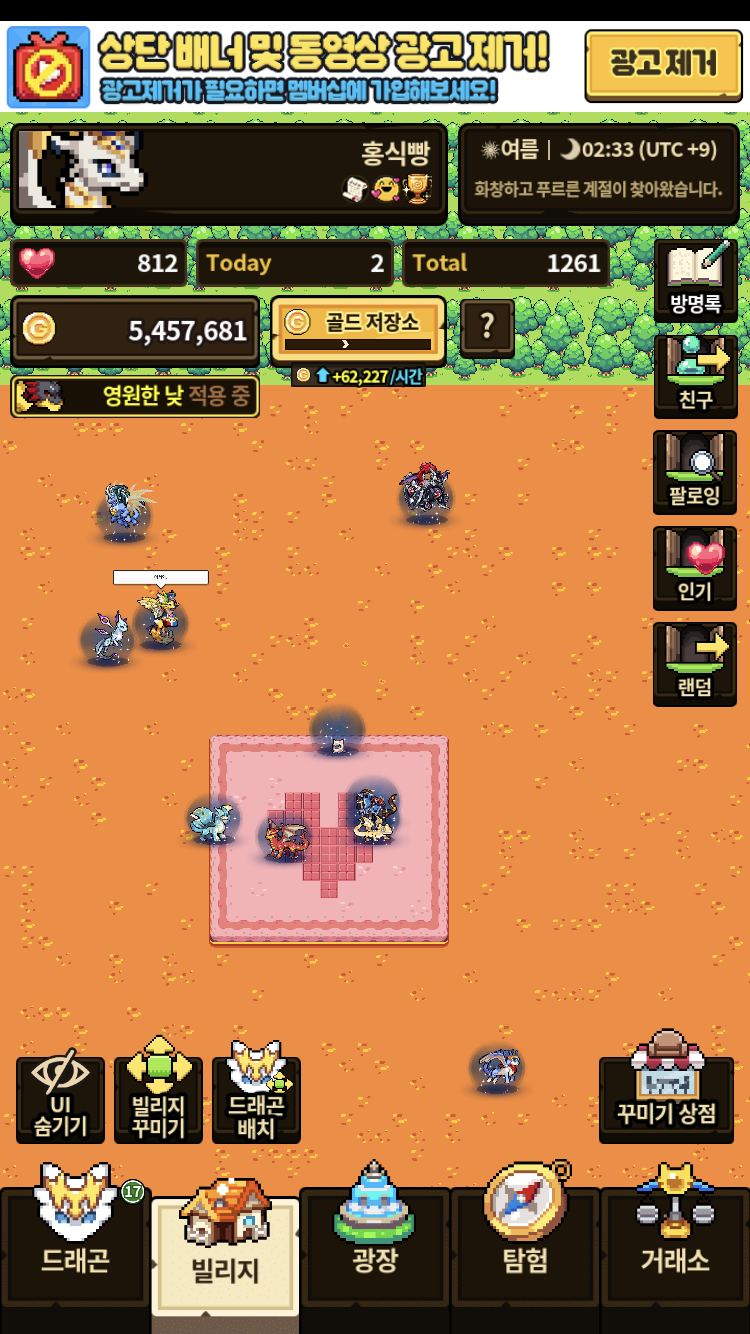Hide the UI with UI 숨기기

tap(60, 1100)
